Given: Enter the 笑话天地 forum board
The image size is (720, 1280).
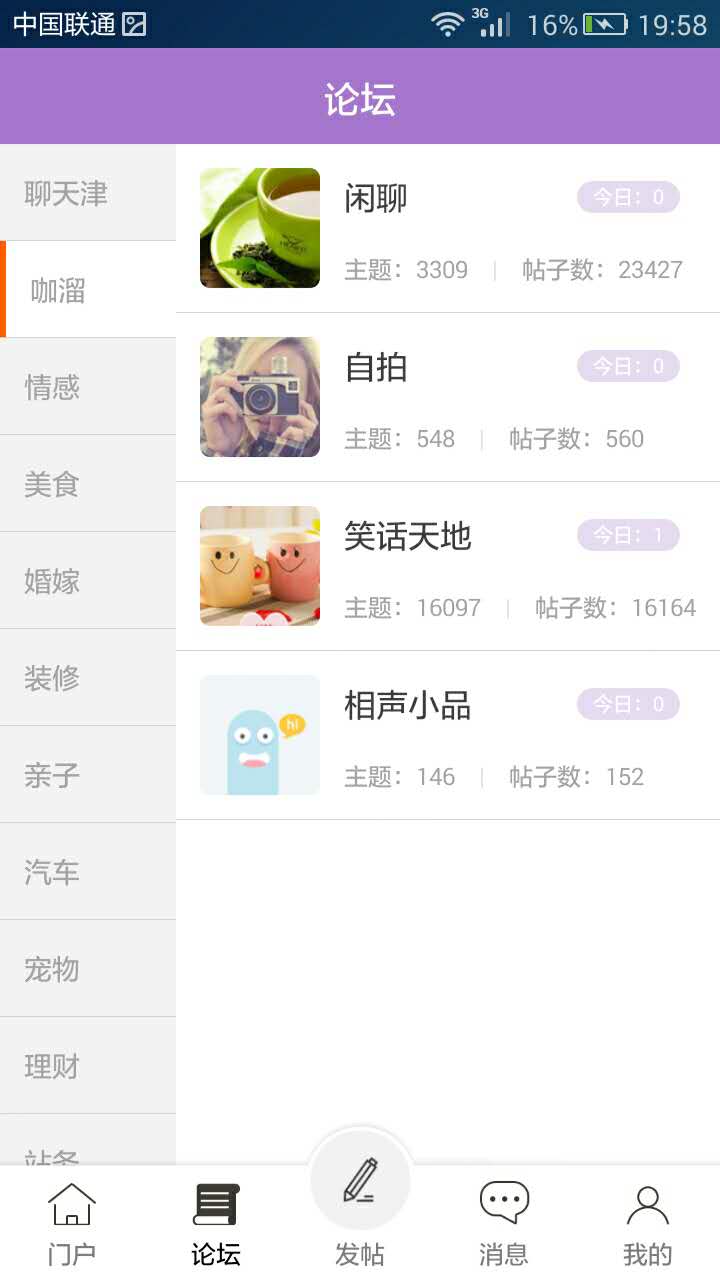Looking at the screenshot, I should click(x=447, y=567).
